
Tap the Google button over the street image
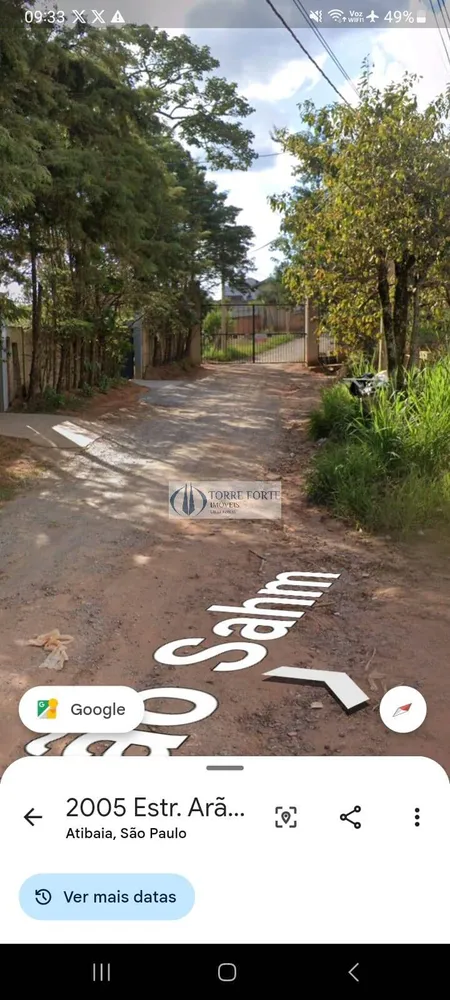click(81, 709)
